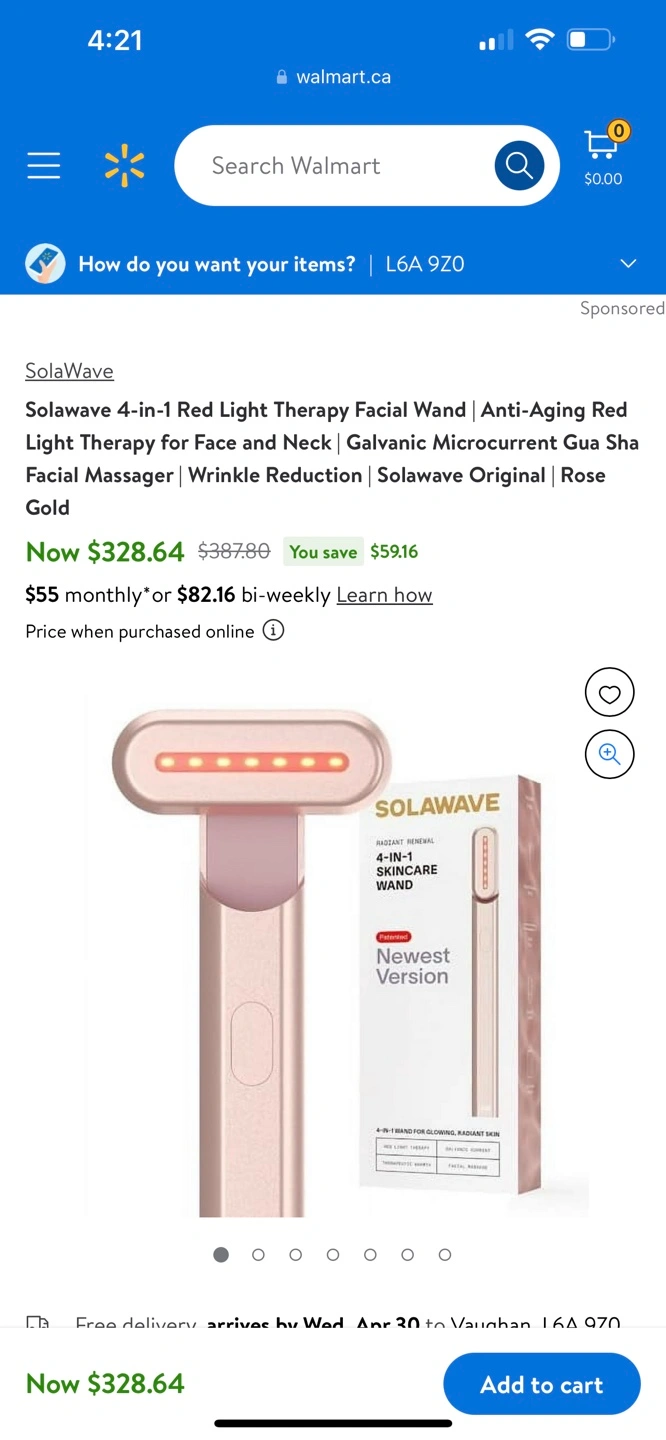
Task: Open the shopping cart
Action: 603,155
